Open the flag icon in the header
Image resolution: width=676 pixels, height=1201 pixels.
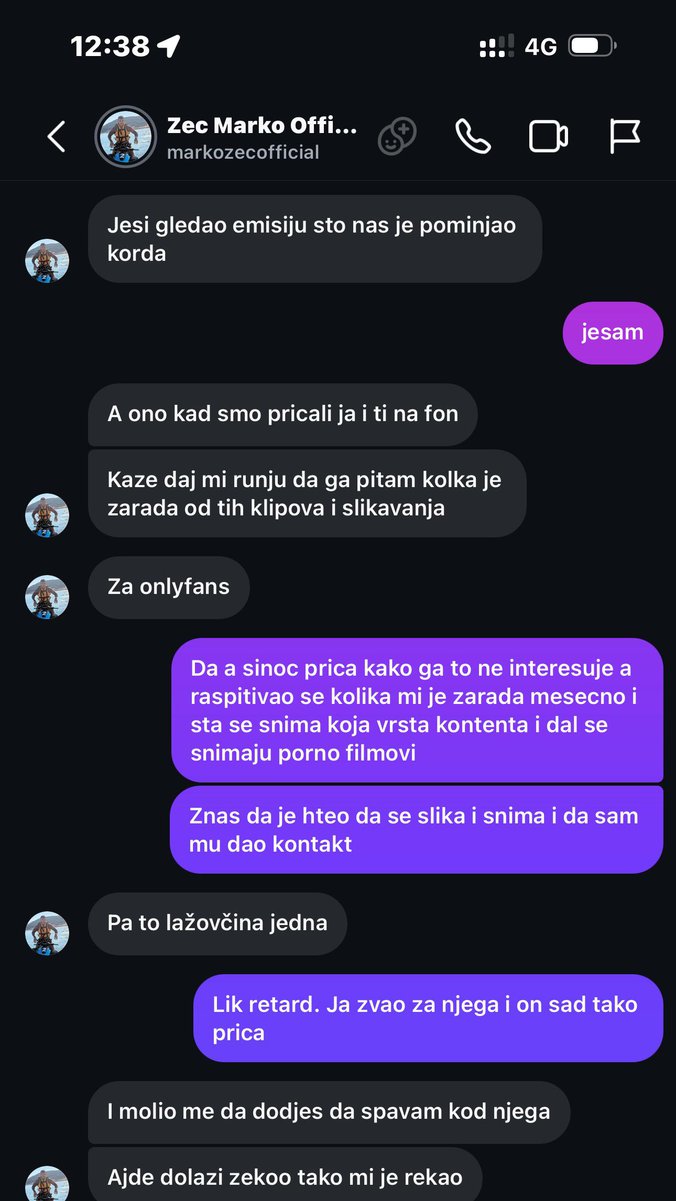coord(625,136)
